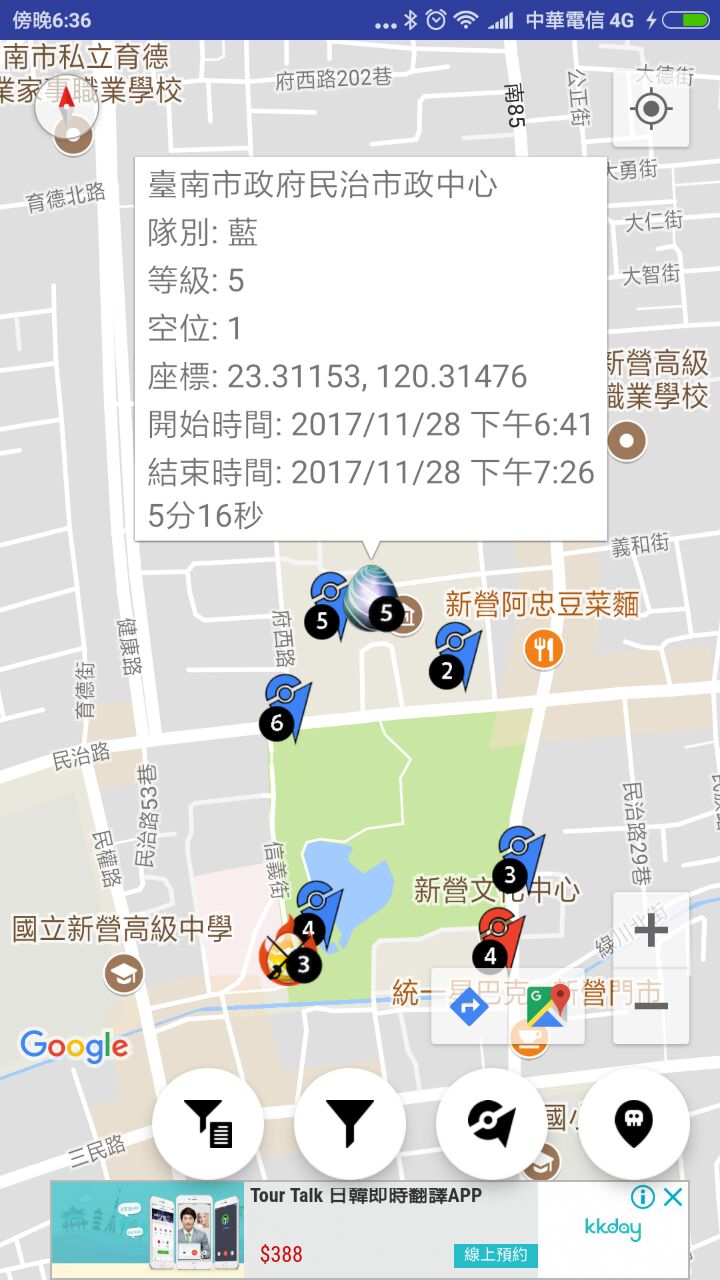The width and height of the screenshot is (720, 1280).
Task: Tap the compass to reset map orientation
Action: [67, 109]
